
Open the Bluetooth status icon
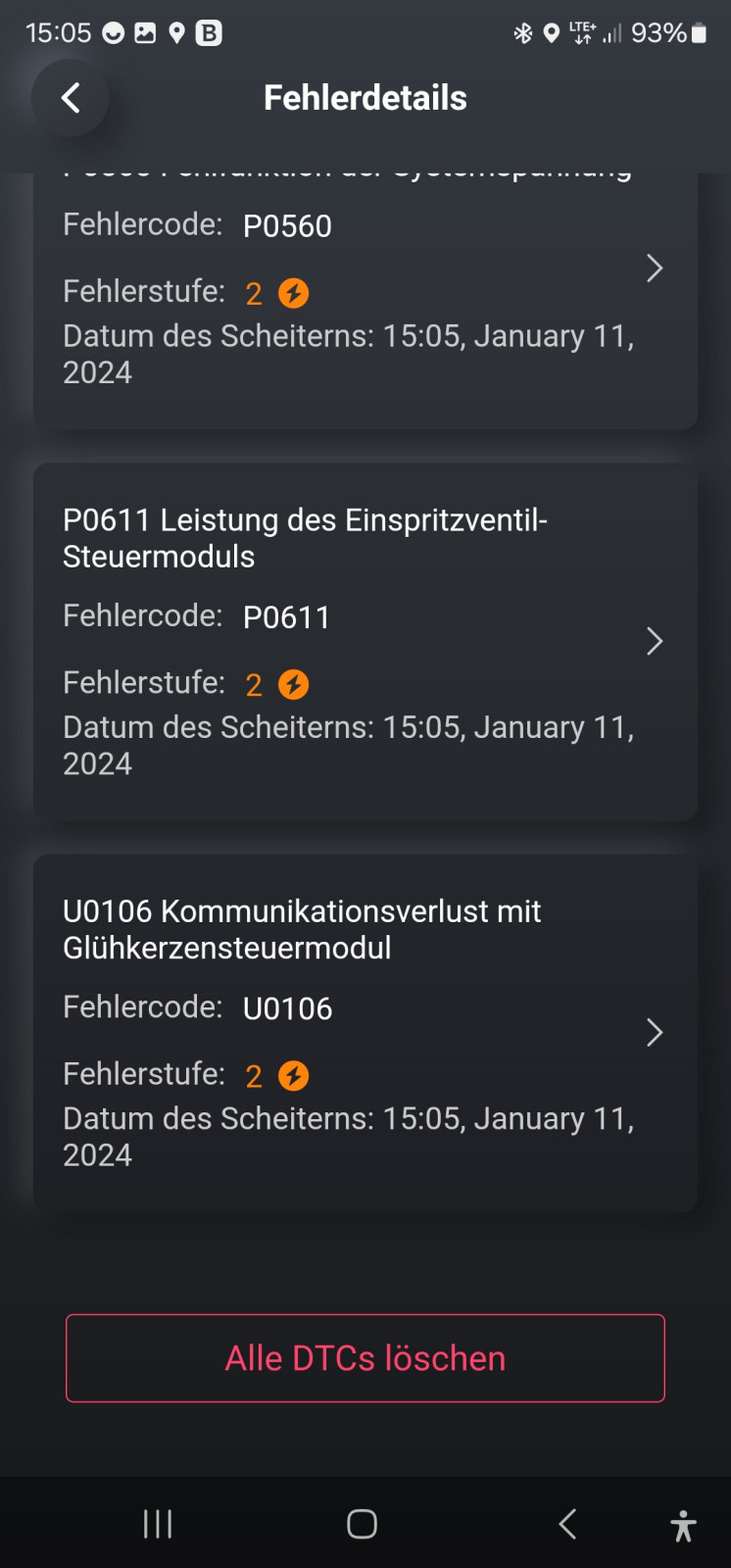pos(522,32)
